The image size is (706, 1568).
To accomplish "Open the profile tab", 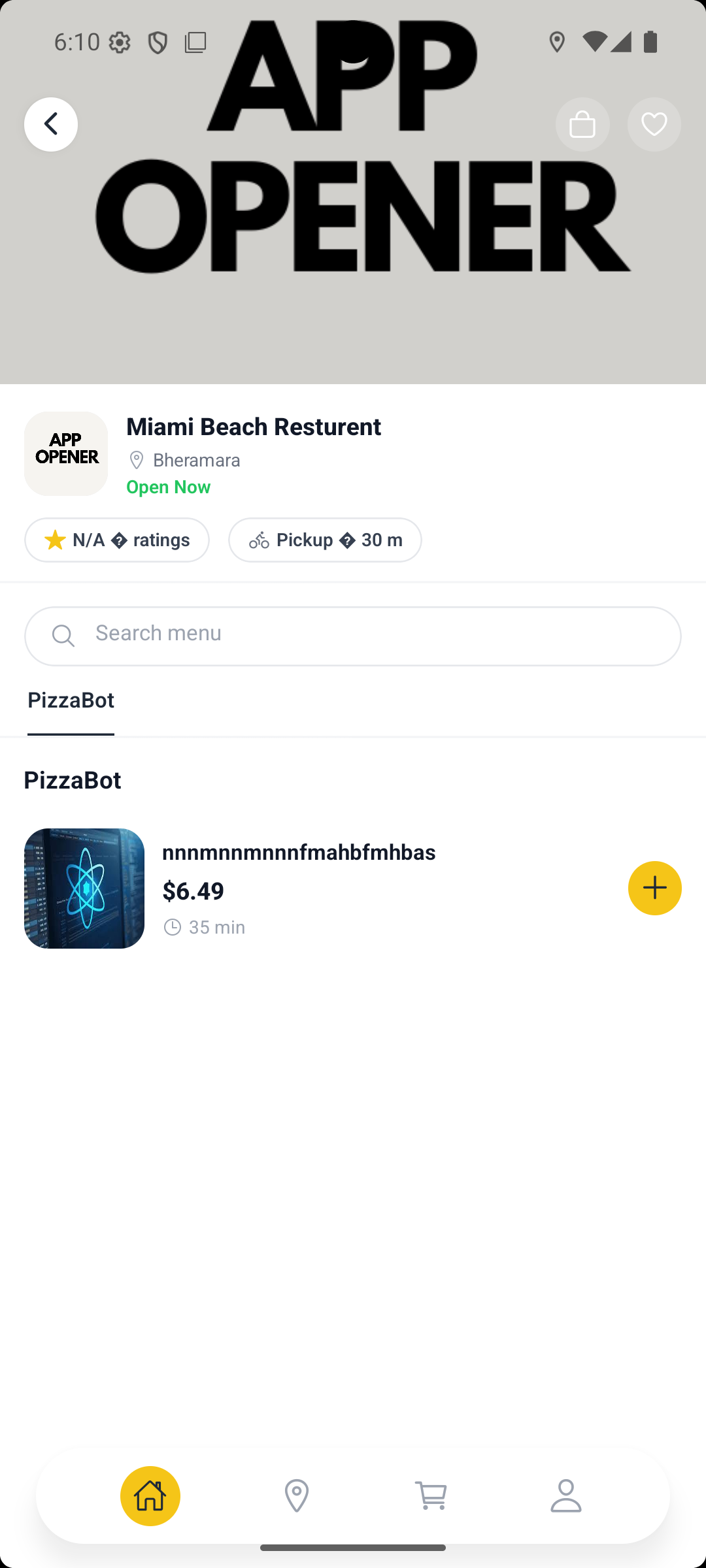I will tap(565, 1495).
